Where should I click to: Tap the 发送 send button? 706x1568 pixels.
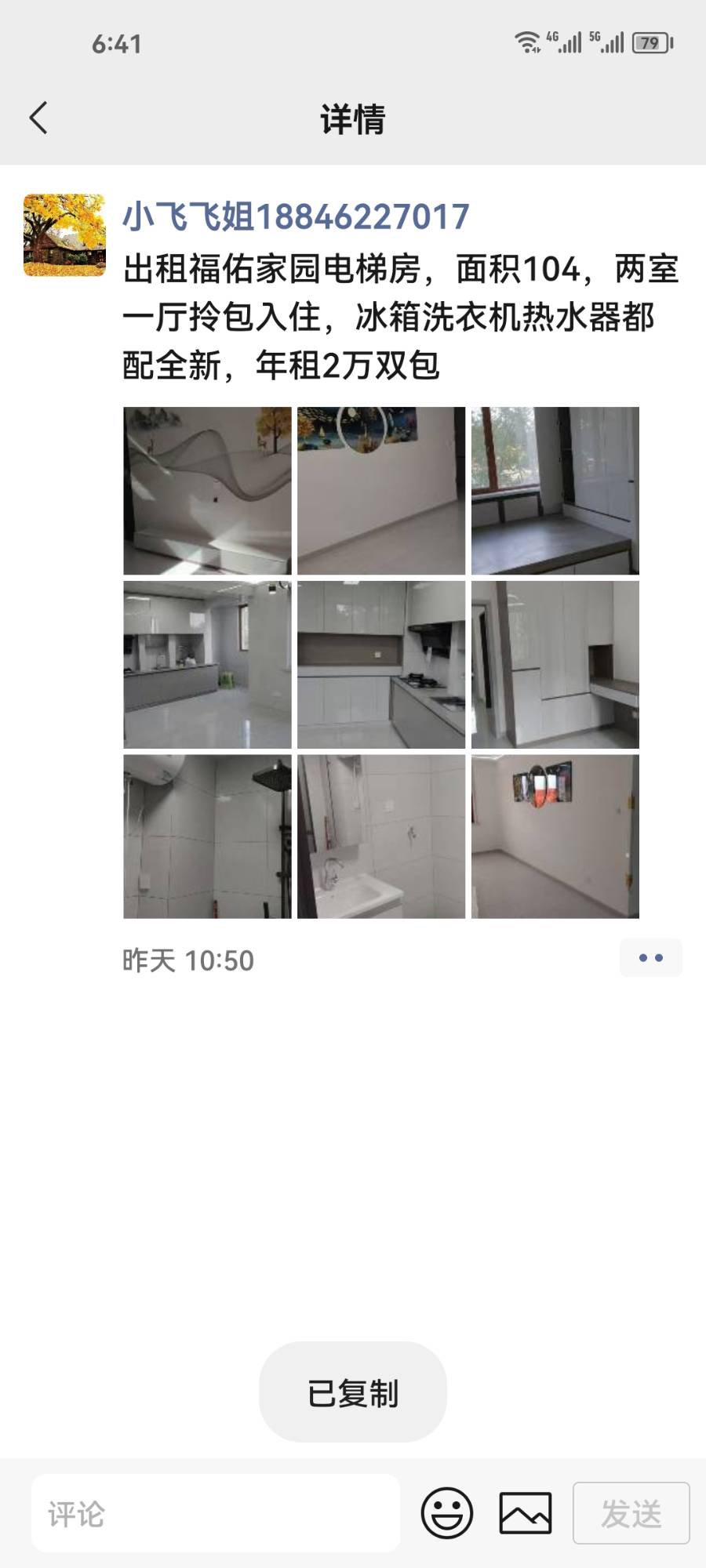(631, 1513)
